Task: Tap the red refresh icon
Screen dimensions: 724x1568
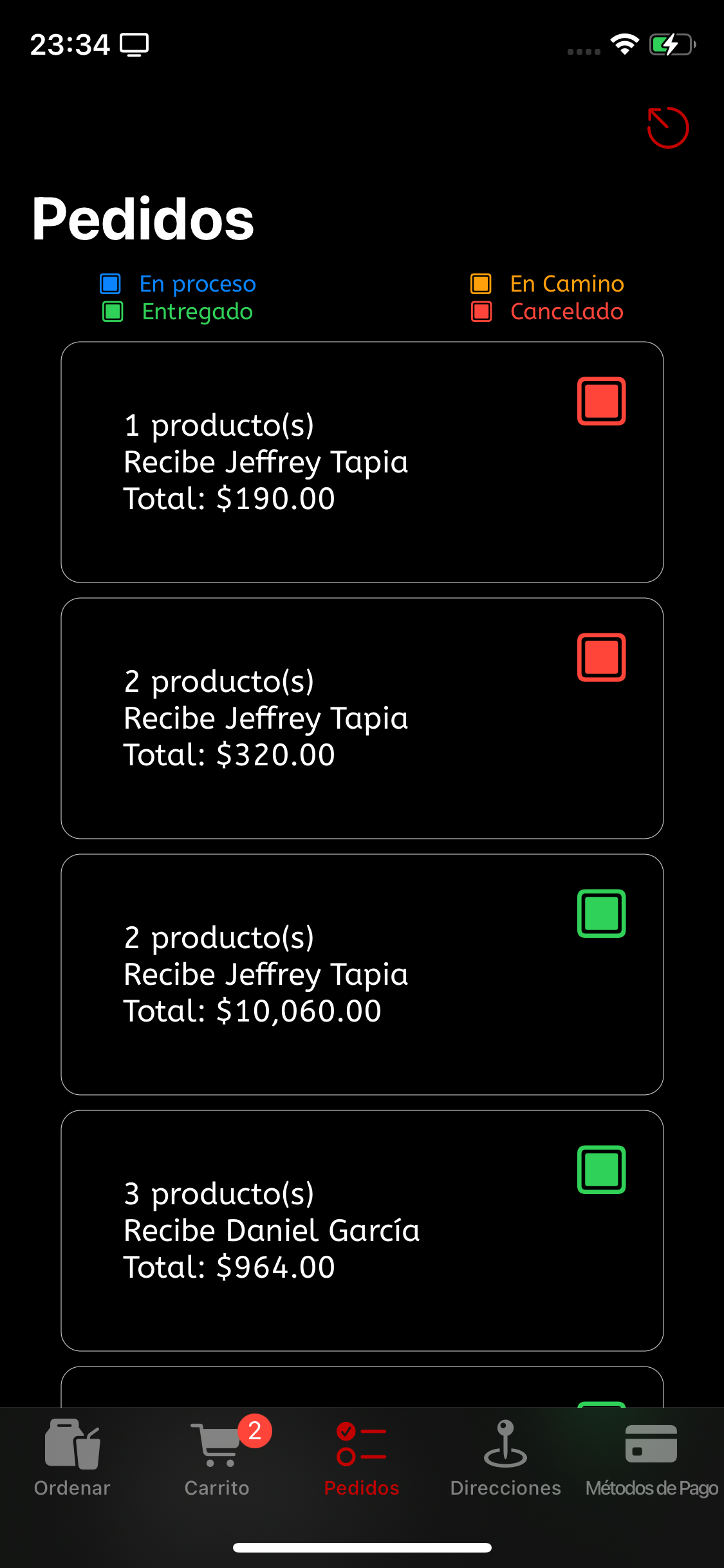Action: (x=667, y=127)
